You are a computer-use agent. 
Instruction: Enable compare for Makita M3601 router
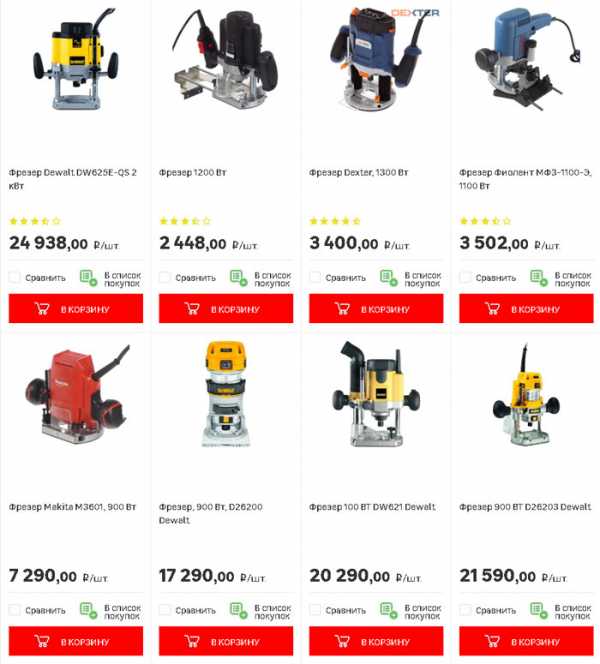click(x=15, y=609)
